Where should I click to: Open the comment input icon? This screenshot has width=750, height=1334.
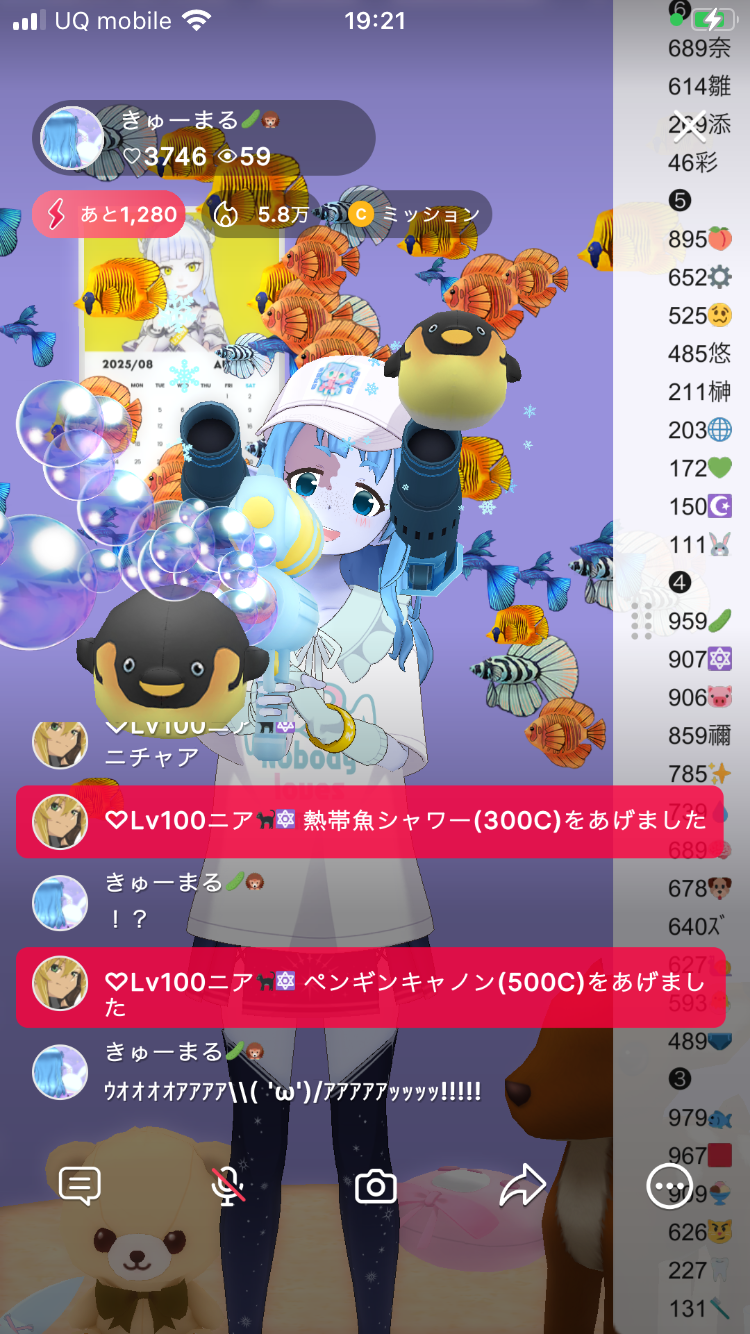80,1187
